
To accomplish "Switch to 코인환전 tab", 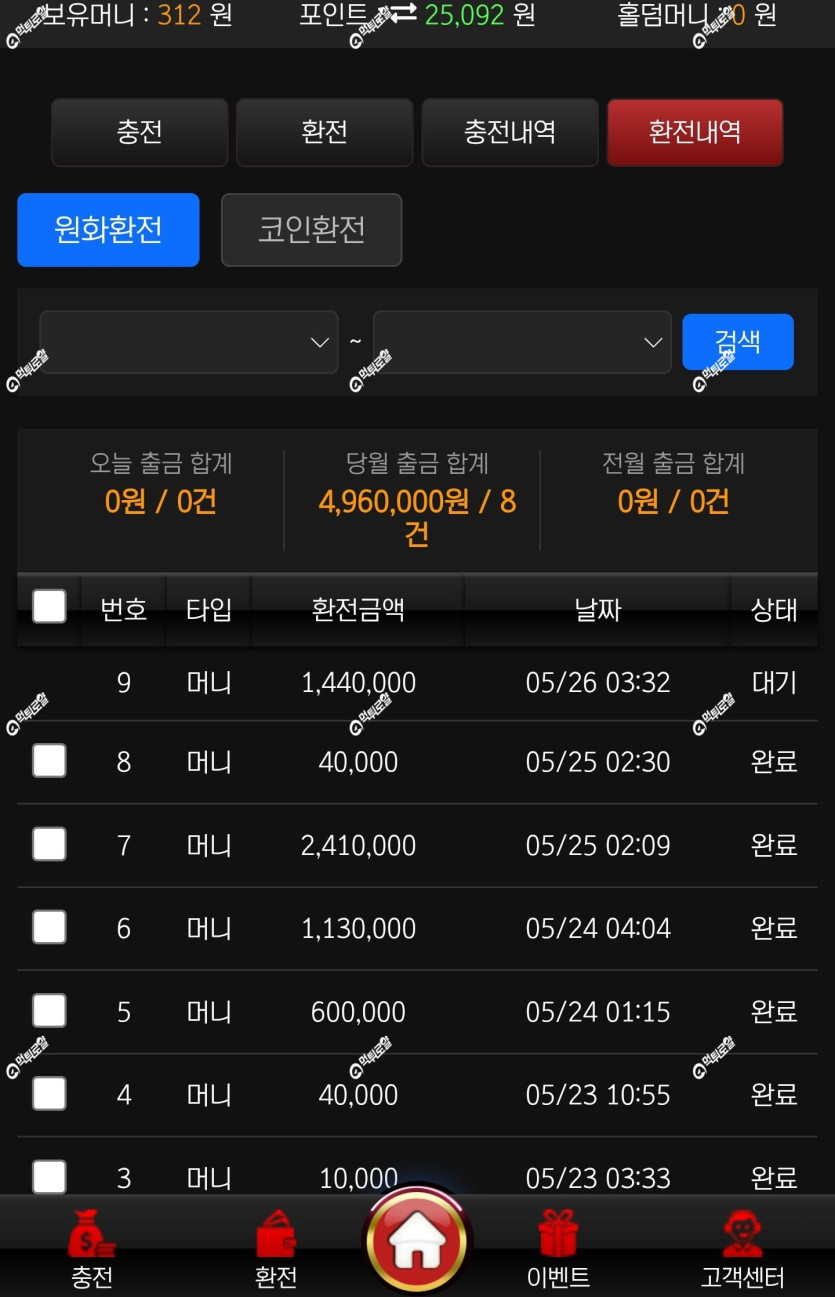I will point(311,230).
